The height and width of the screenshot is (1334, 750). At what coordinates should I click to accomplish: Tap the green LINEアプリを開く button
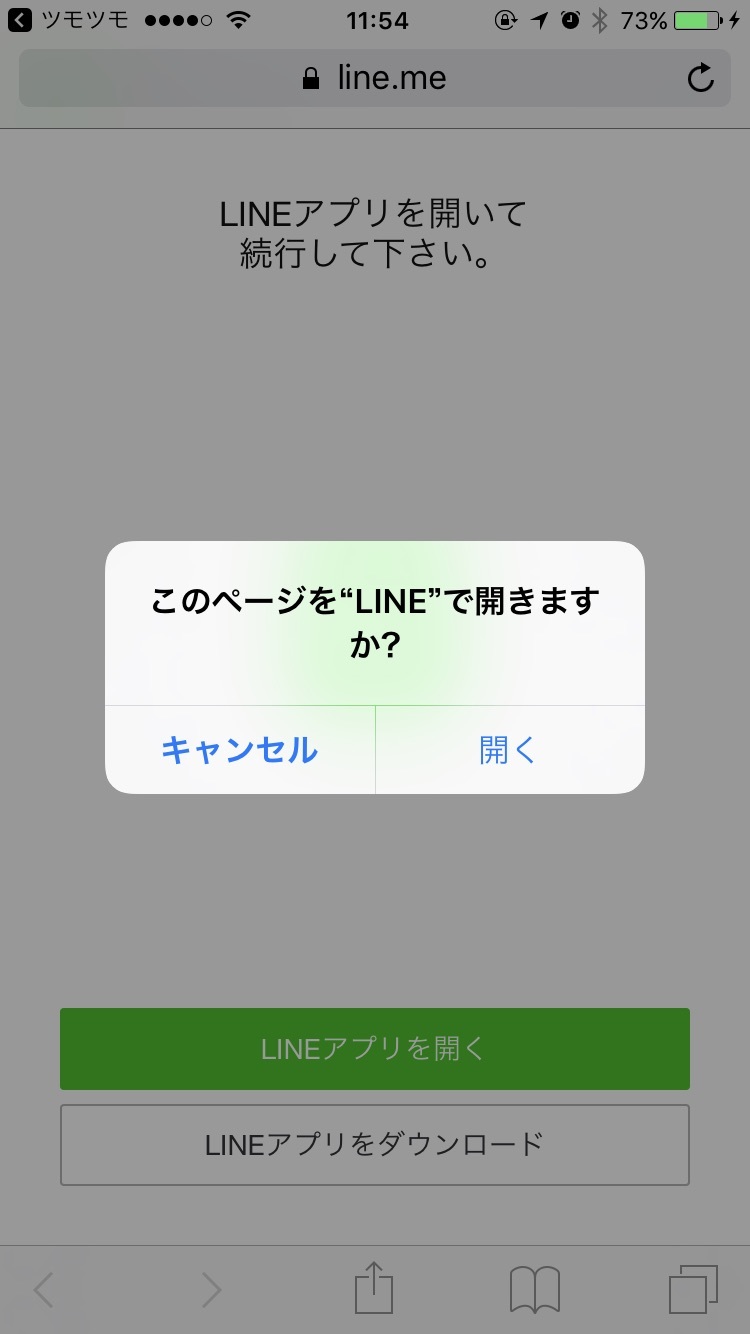point(375,1048)
